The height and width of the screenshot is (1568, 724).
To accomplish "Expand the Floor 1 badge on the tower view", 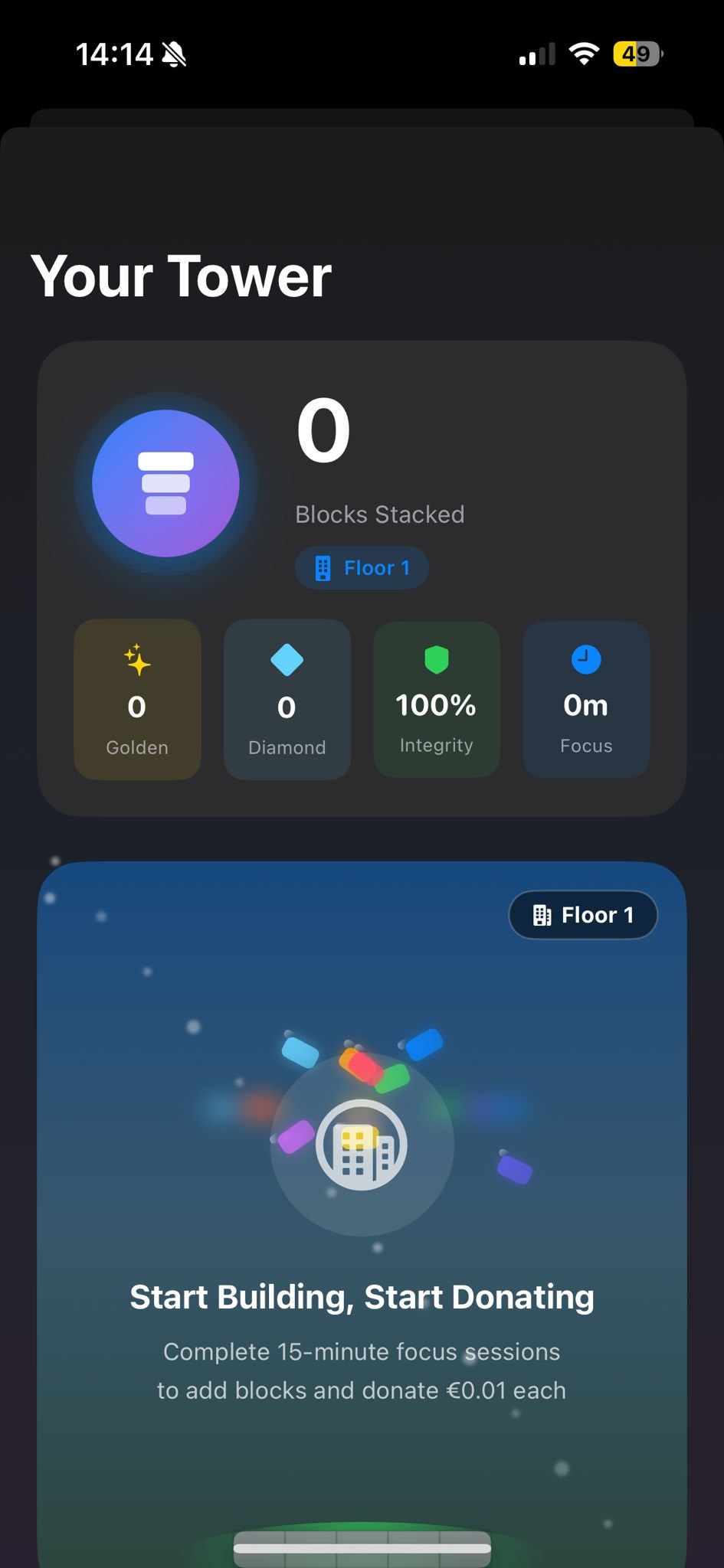I will pos(583,914).
